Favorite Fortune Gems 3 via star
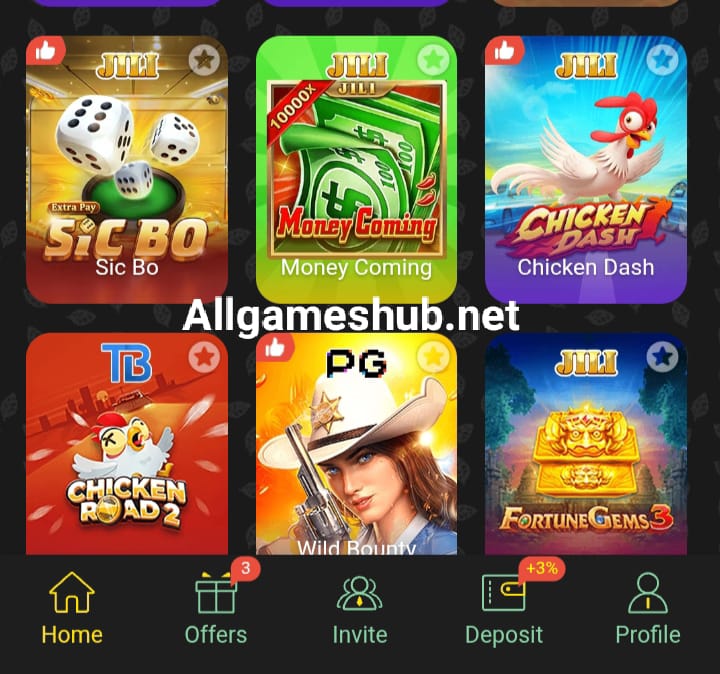720x674 pixels. coord(662,356)
